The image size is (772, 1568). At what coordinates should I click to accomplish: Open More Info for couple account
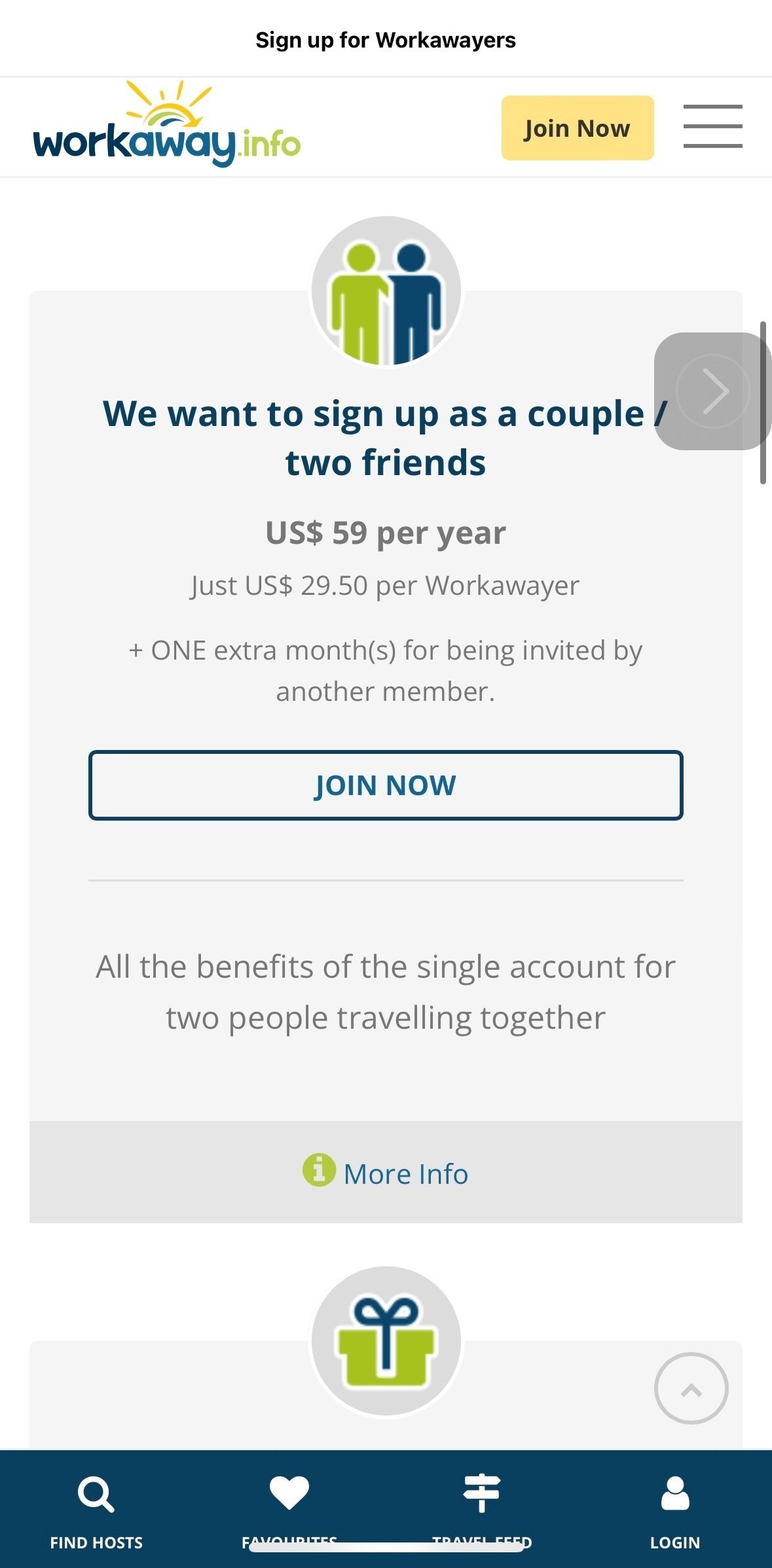click(x=386, y=1173)
